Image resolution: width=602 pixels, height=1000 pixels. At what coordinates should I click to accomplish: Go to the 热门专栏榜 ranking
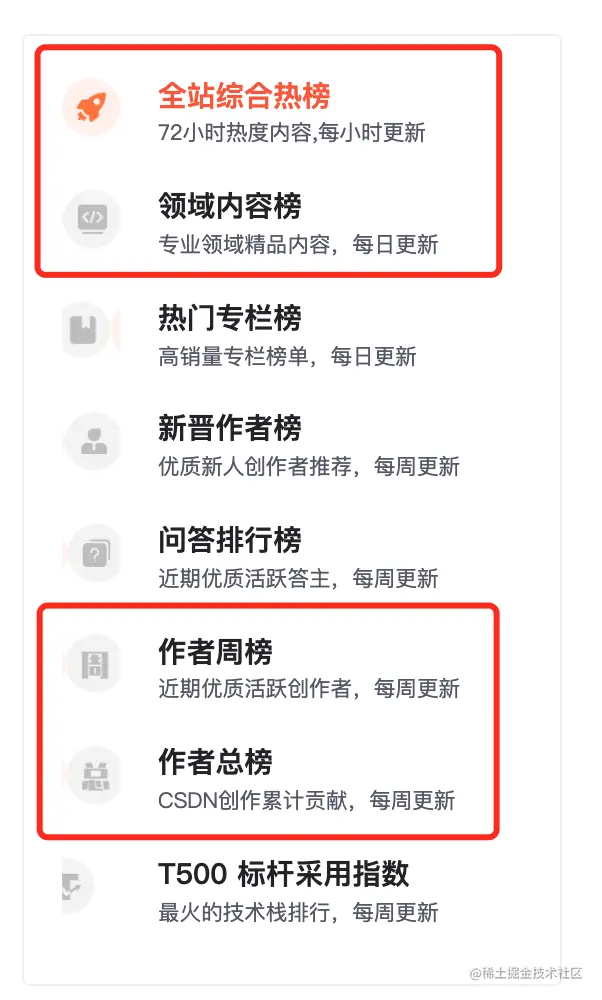coord(230,319)
